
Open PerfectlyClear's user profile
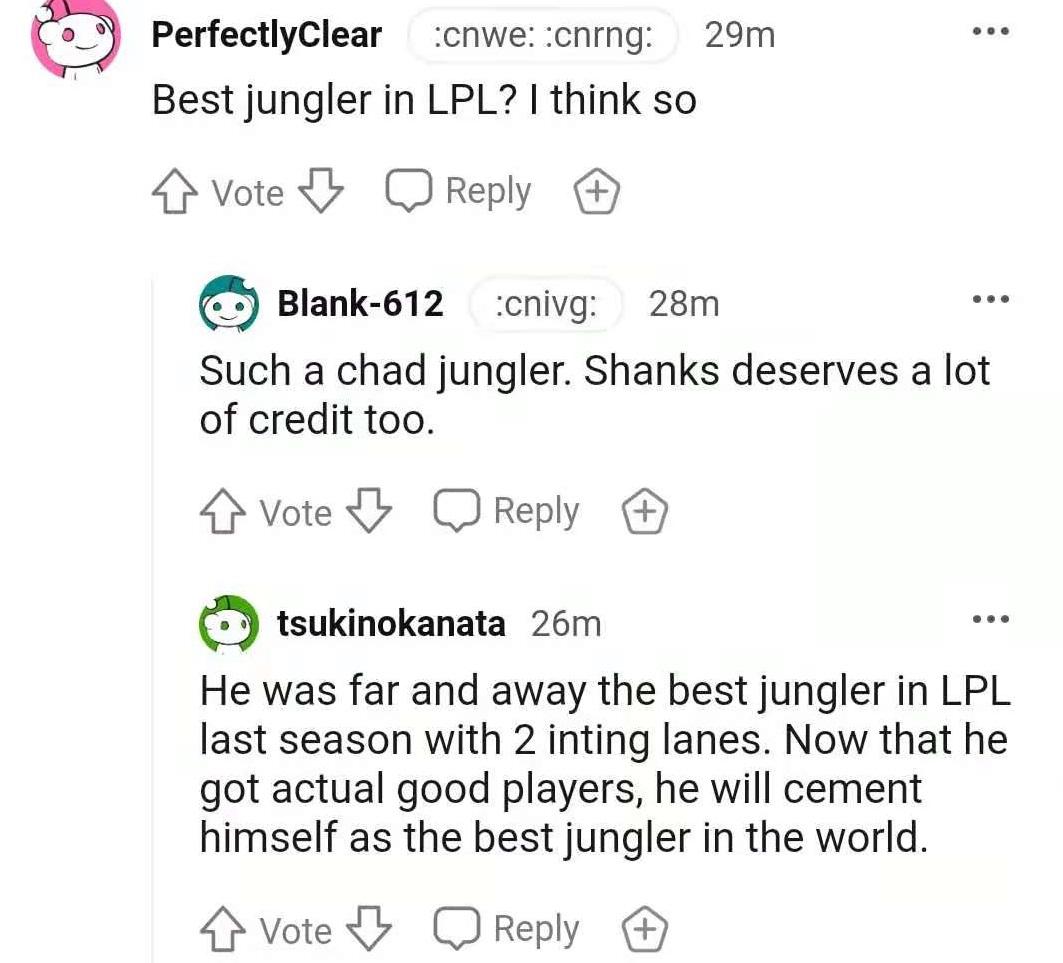[266, 35]
